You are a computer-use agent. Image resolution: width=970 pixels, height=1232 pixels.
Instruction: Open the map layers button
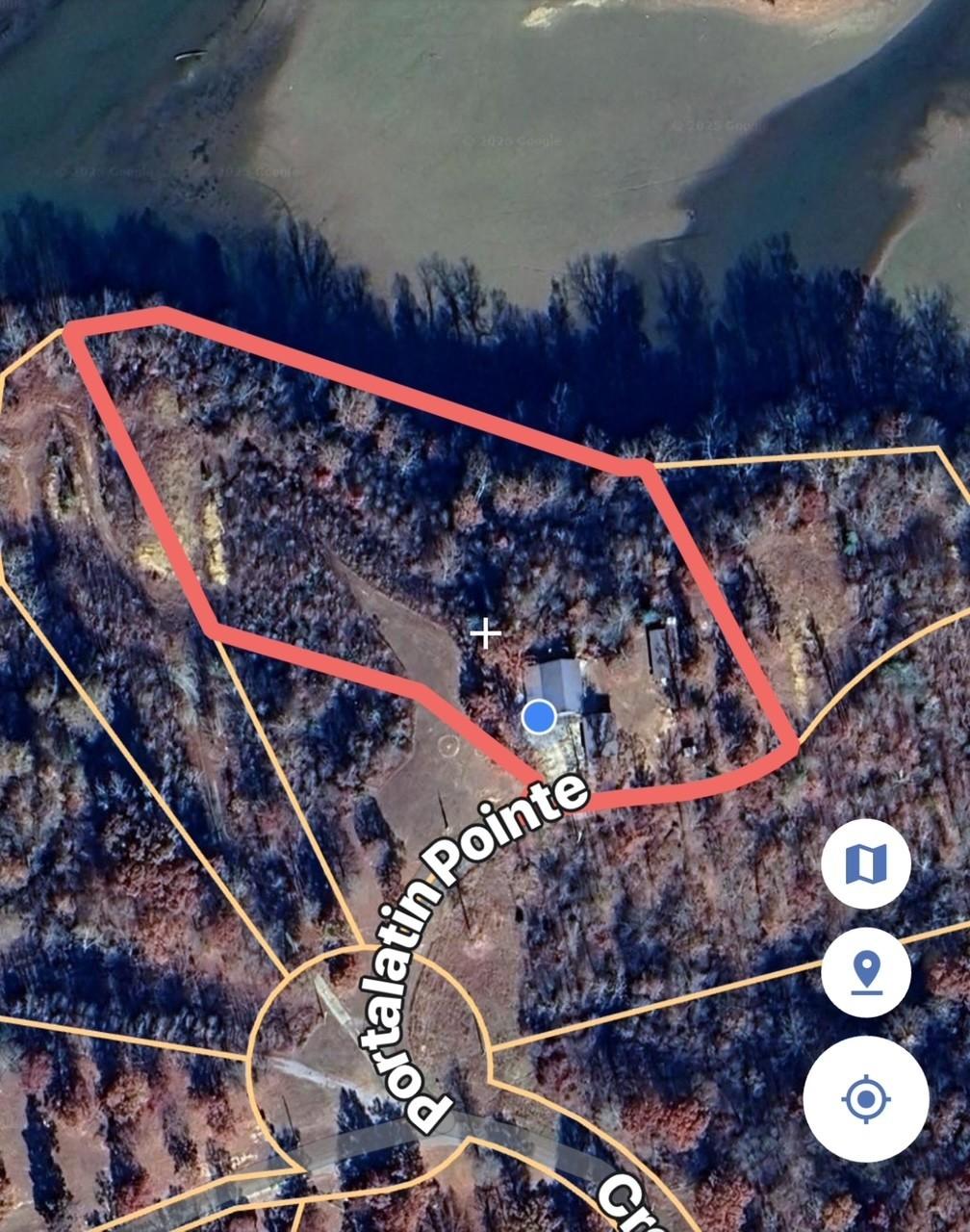pyautogui.click(x=865, y=863)
